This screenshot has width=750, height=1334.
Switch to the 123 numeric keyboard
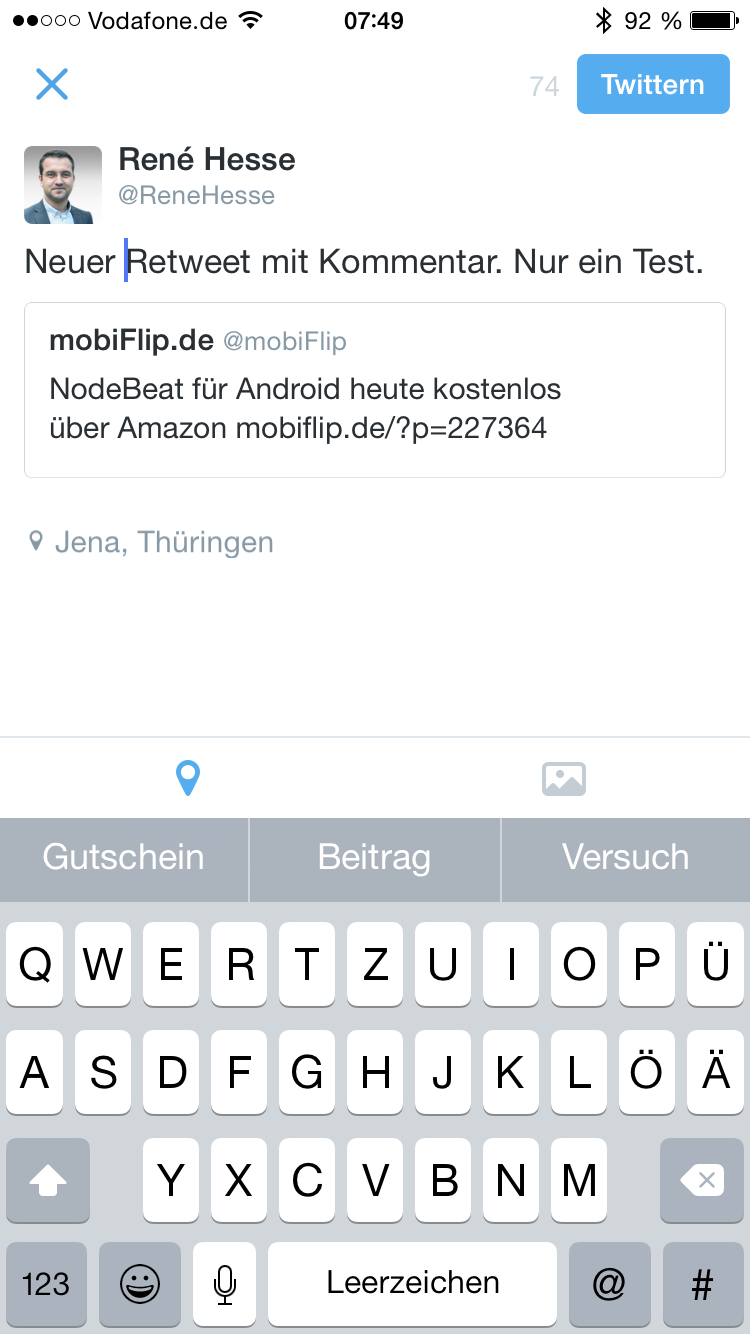click(x=46, y=1284)
